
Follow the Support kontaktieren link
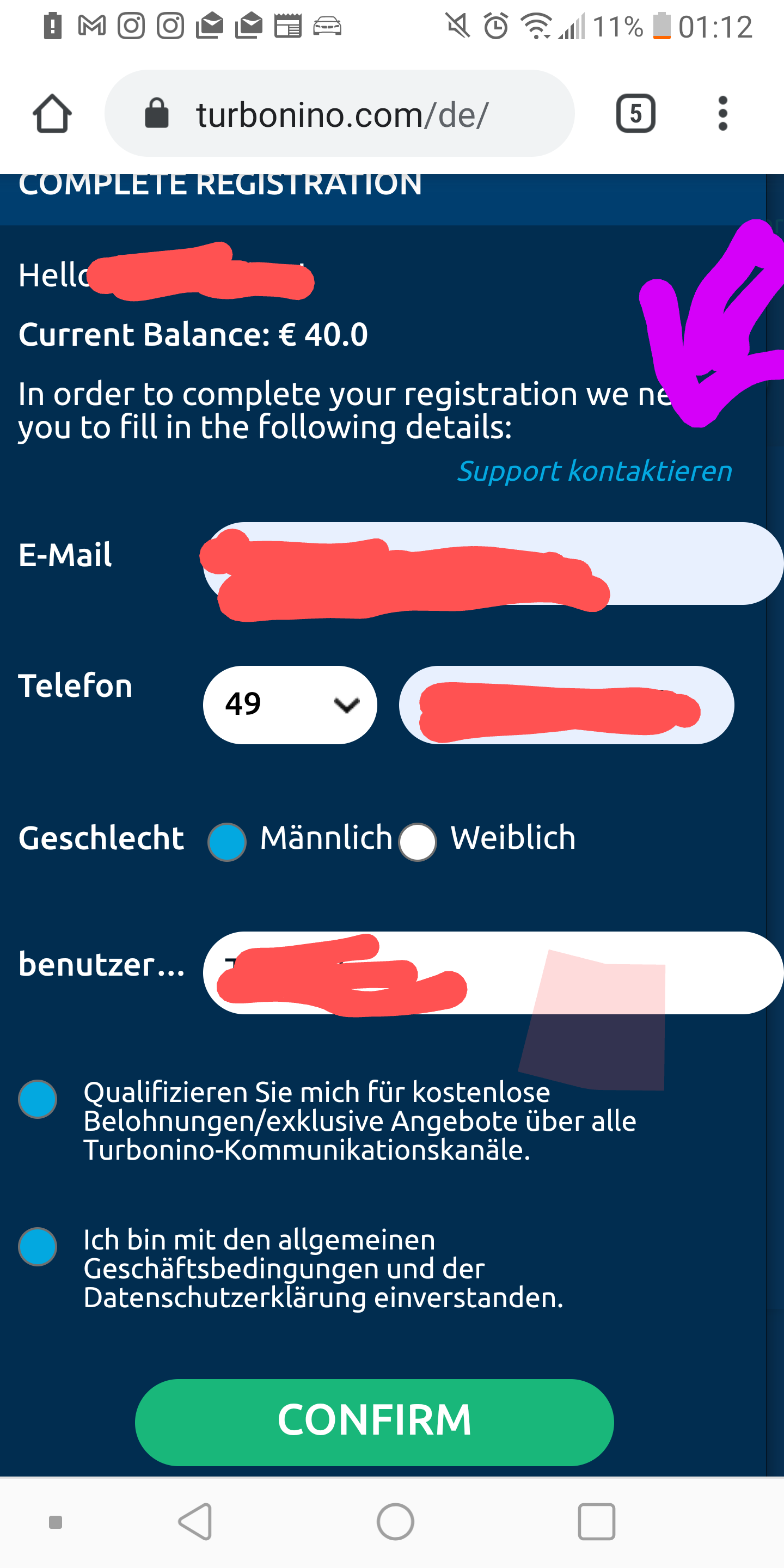coord(595,471)
